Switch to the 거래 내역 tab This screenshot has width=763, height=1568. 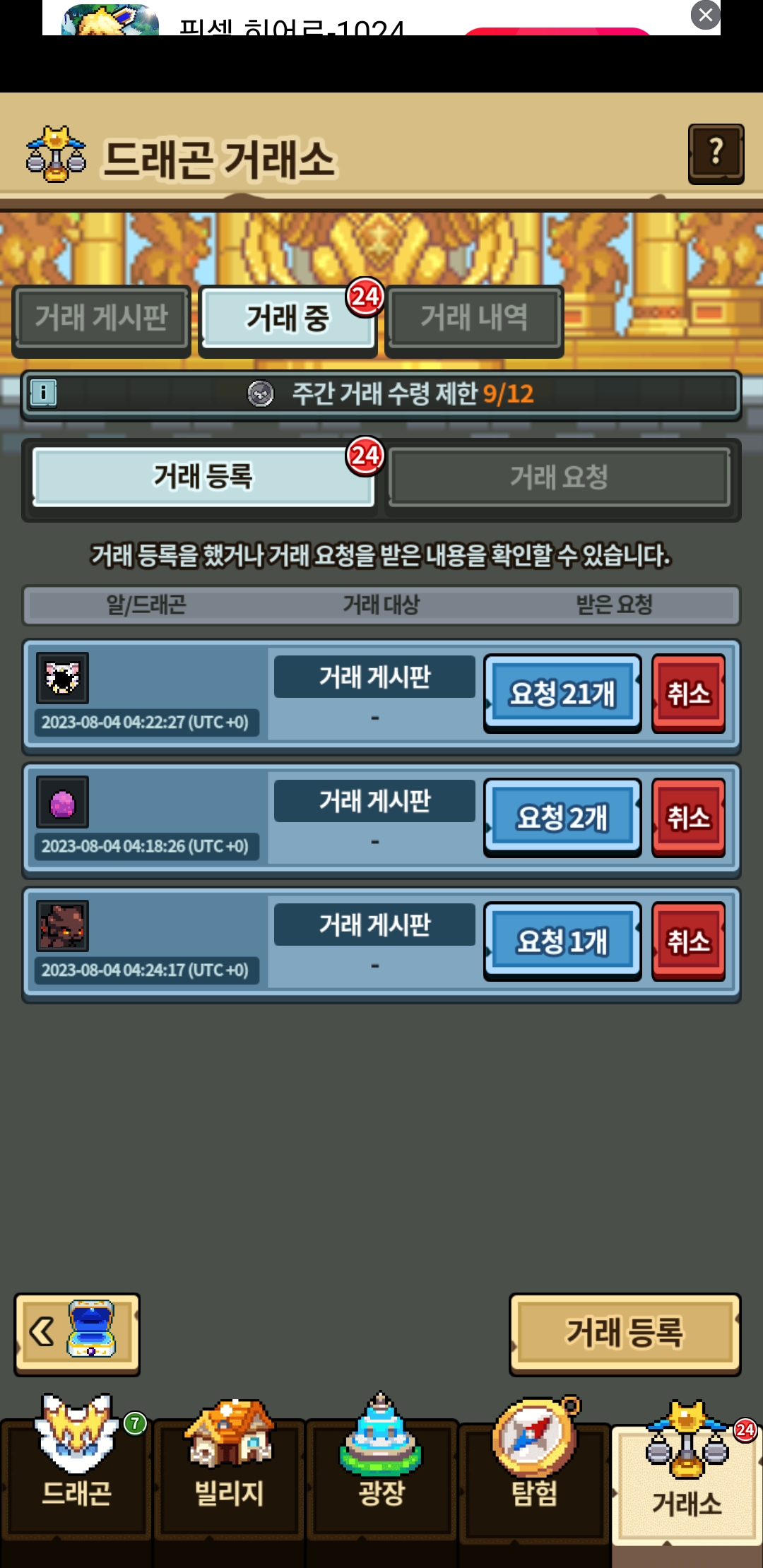(x=474, y=318)
